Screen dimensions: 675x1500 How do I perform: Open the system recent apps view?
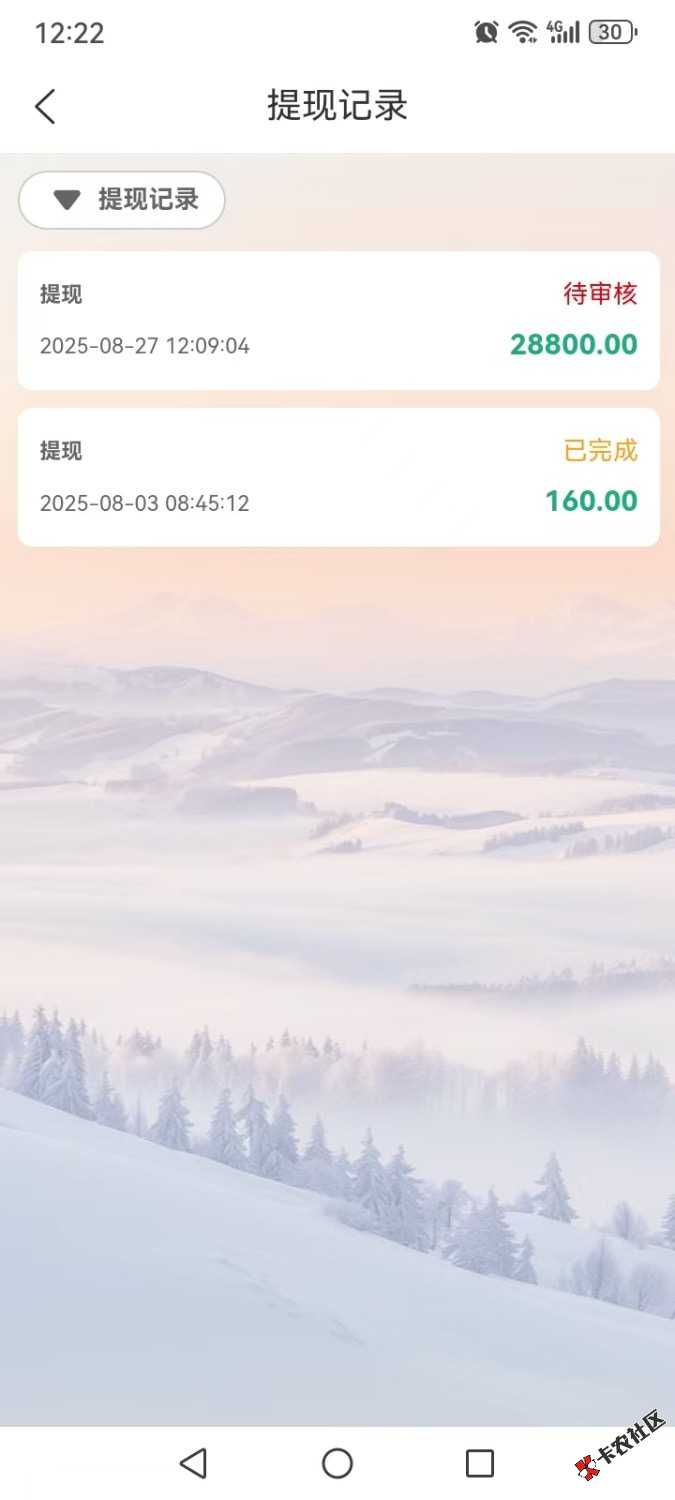480,1463
